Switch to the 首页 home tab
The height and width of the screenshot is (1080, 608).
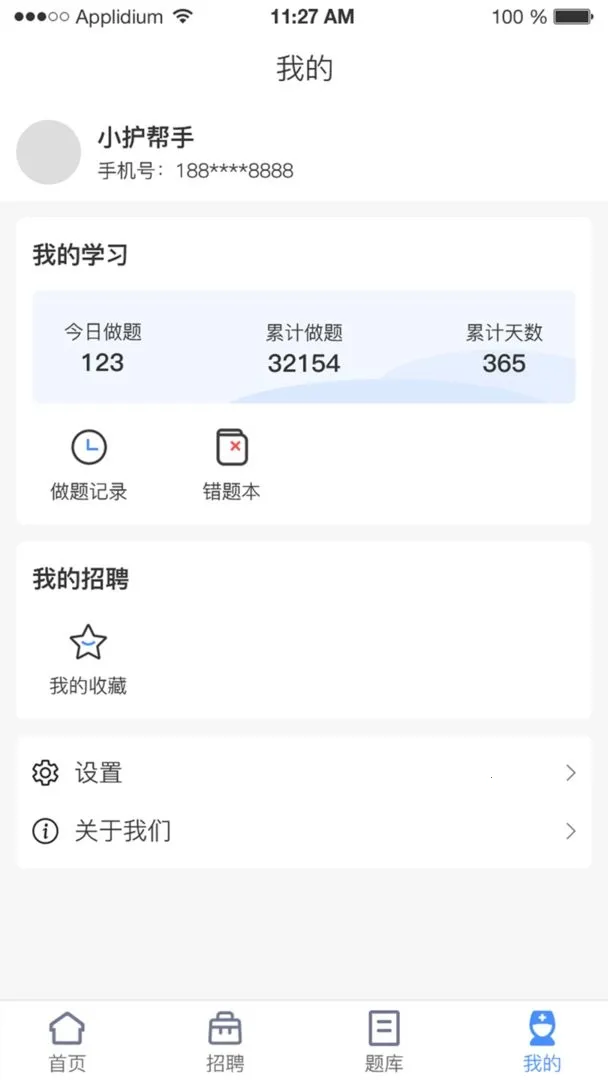[67, 1040]
